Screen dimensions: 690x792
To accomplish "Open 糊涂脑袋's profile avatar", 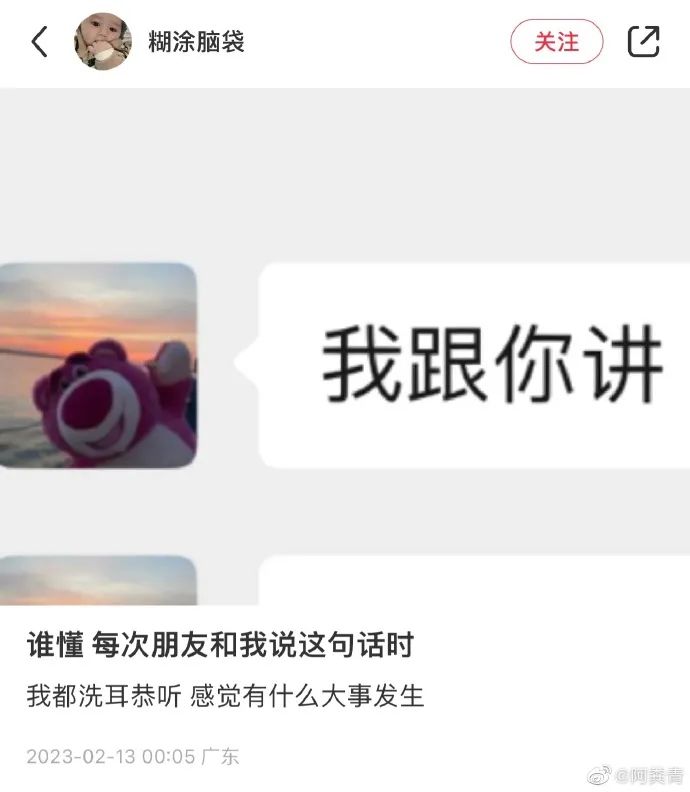I will tap(103, 42).
